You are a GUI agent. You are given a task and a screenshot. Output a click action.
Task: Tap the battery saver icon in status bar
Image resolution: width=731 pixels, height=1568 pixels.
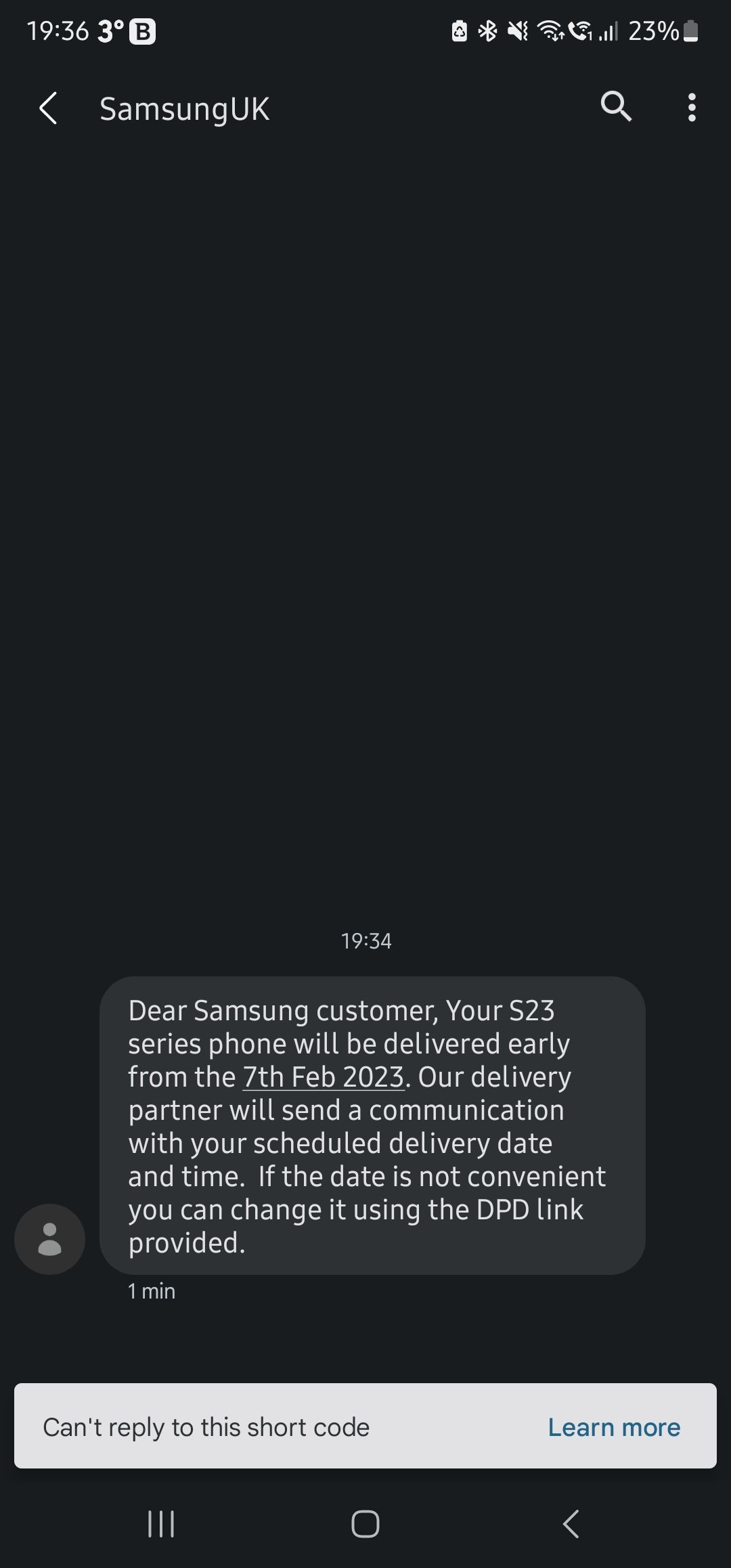pos(458,30)
